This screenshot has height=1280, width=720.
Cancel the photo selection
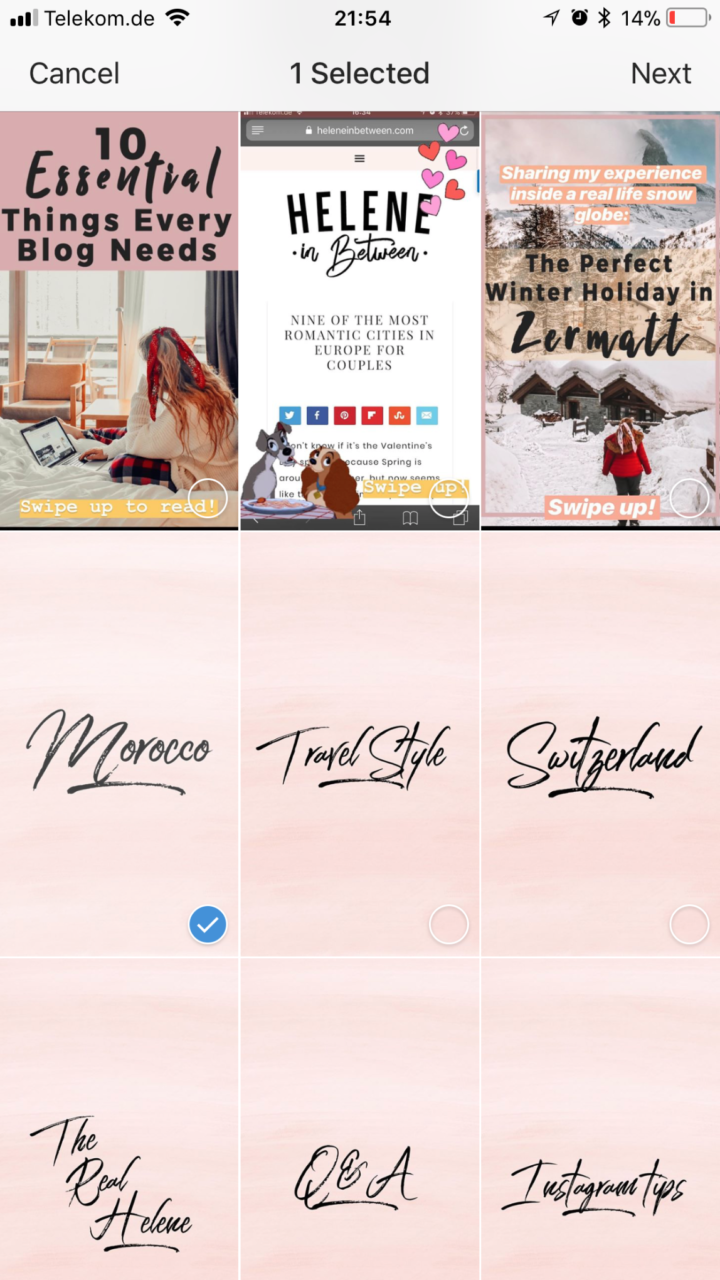click(74, 73)
